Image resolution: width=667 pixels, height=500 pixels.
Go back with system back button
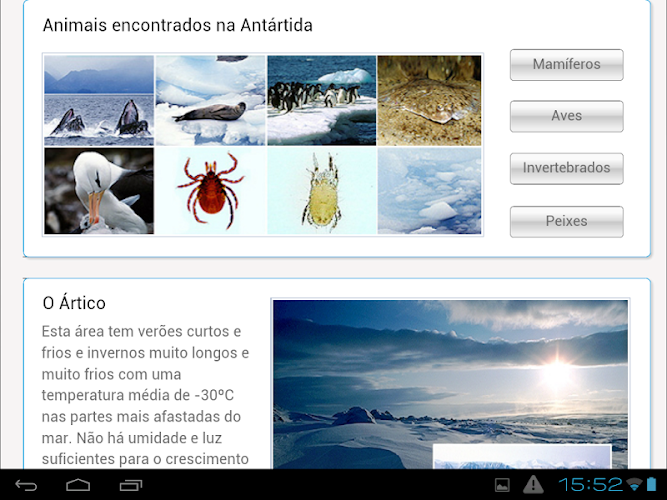[x=27, y=485]
